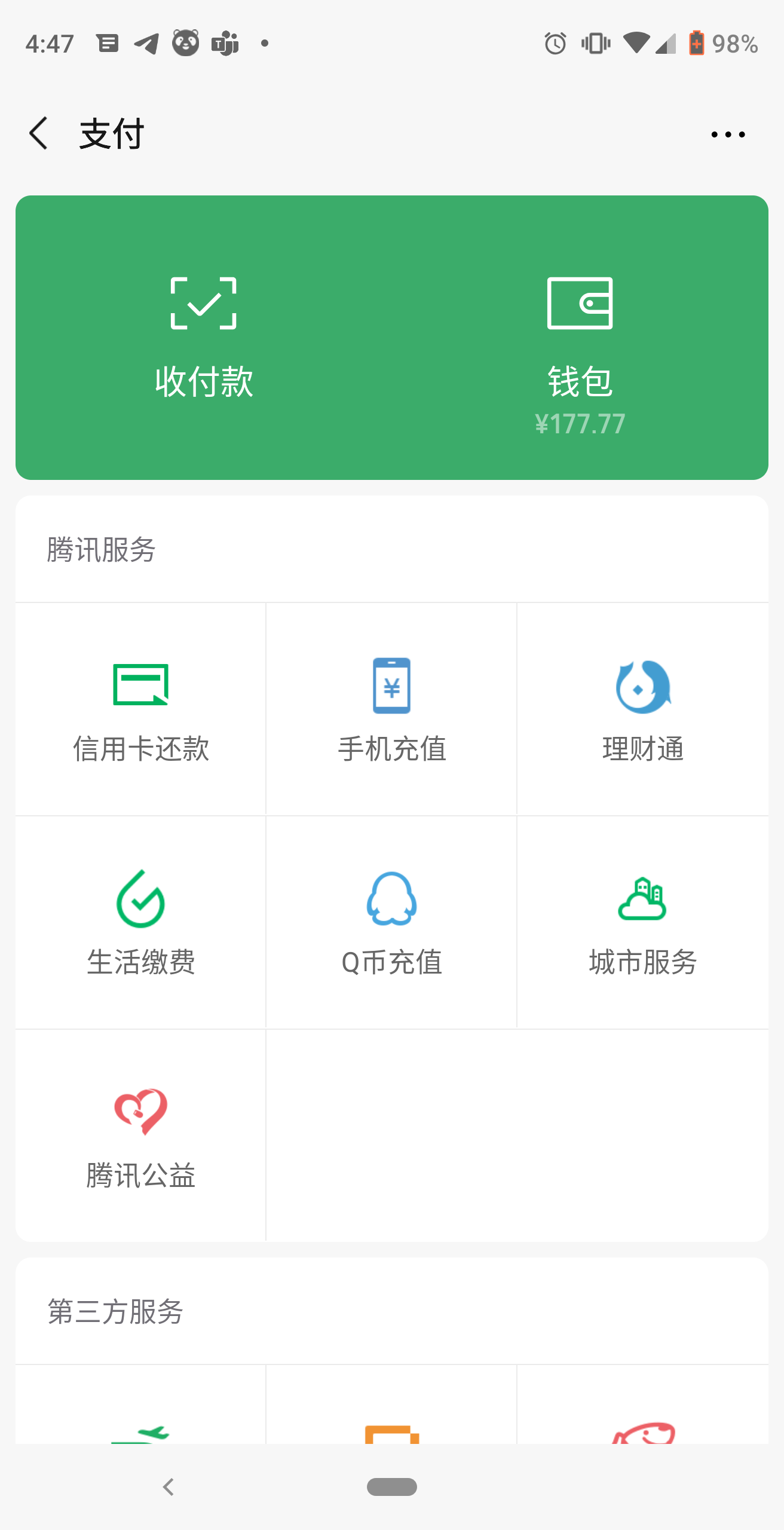This screenshot has width=784, height=1530.
Task: Open 手机充值 mobile top-up
Action: click(x=391, y=709)
